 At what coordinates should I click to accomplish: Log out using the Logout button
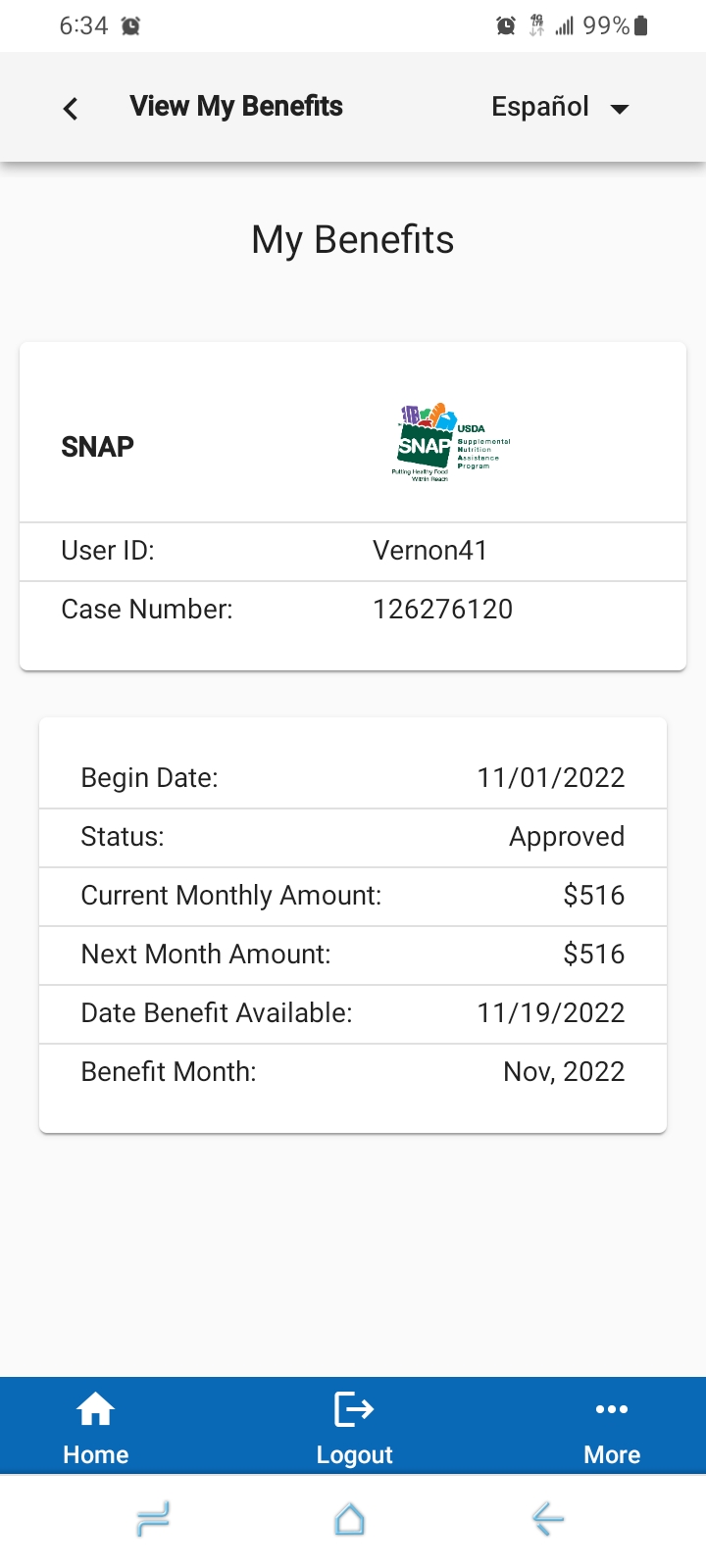coord(354,1427)
